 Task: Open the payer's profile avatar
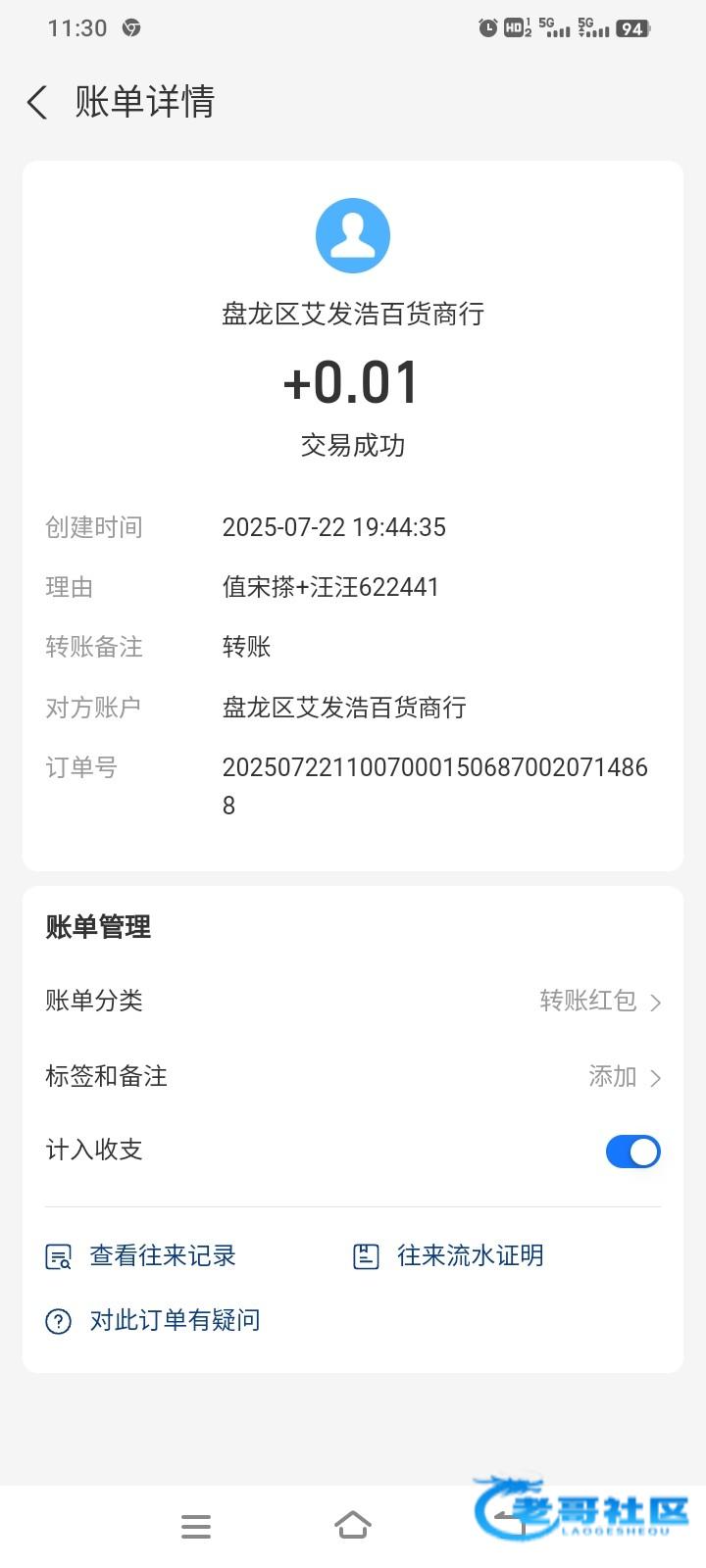click(353, 236)
